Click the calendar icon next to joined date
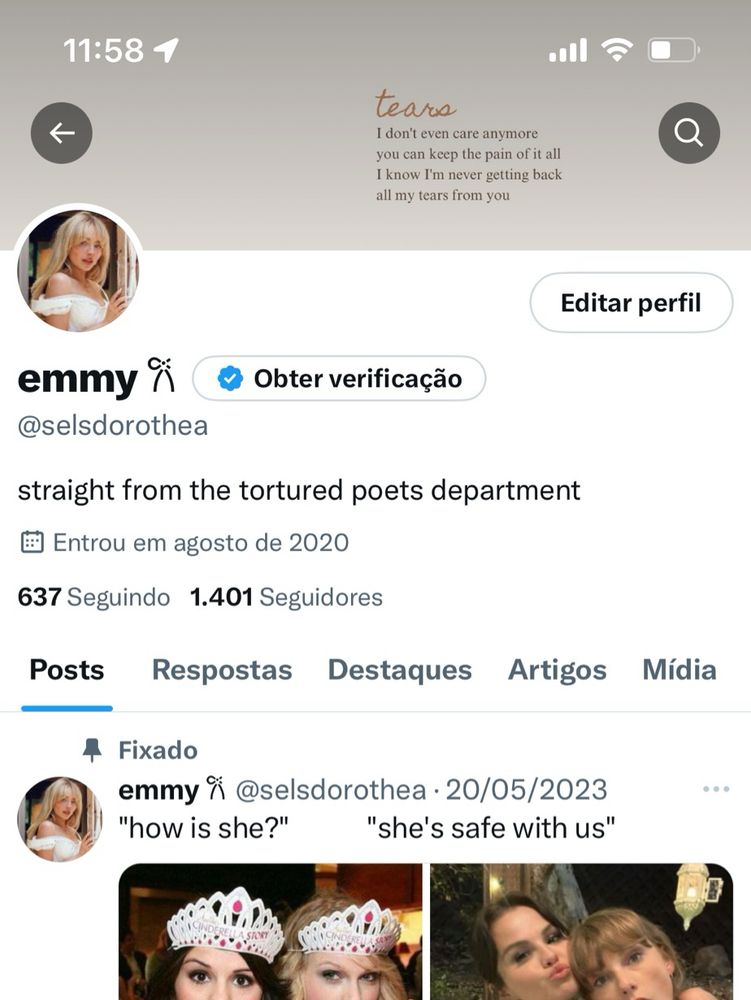The width and height of the screenshot is (751, 1000). click(x=33, y=542)
